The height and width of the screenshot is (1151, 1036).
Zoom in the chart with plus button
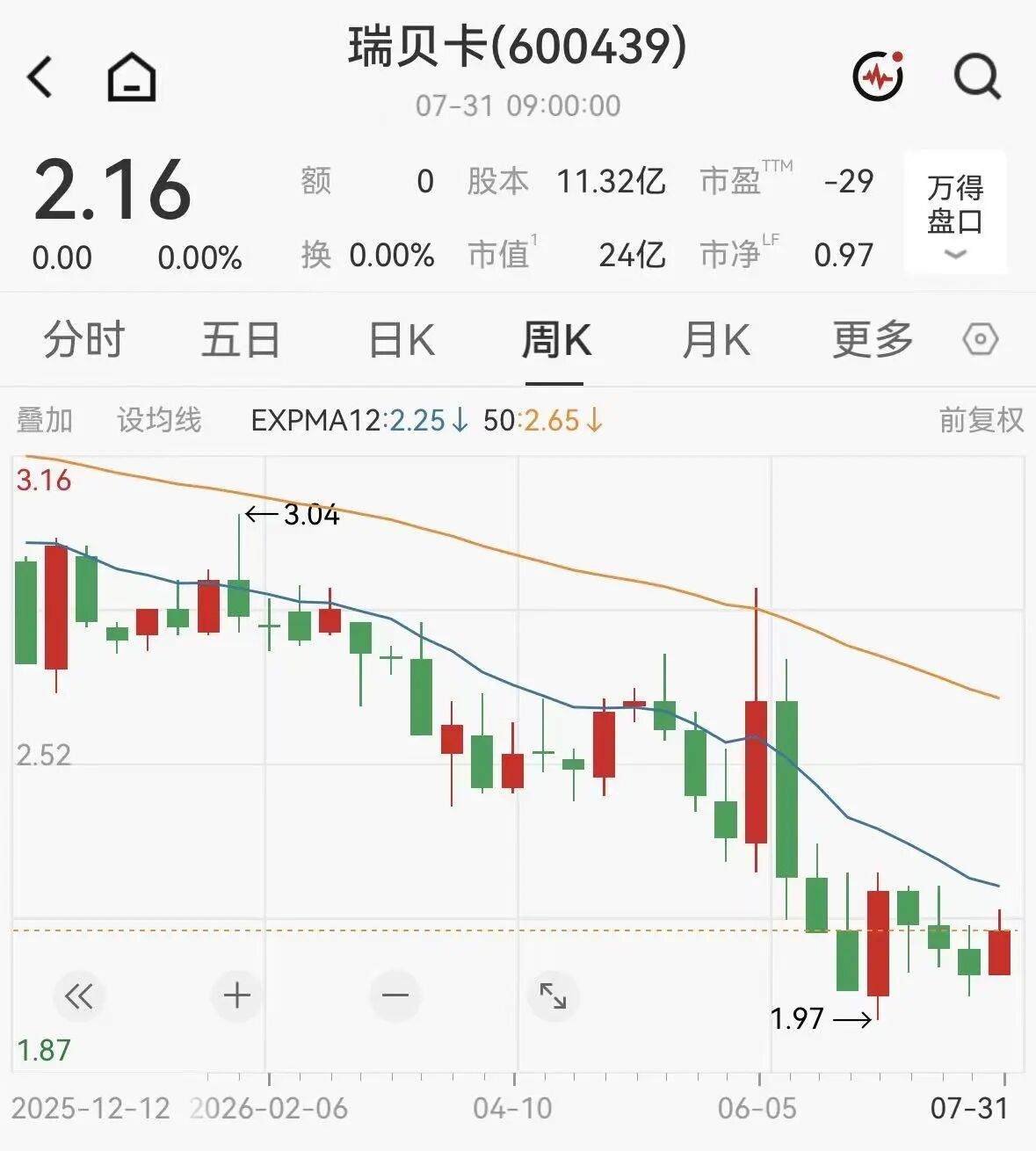tap(237, 995)
